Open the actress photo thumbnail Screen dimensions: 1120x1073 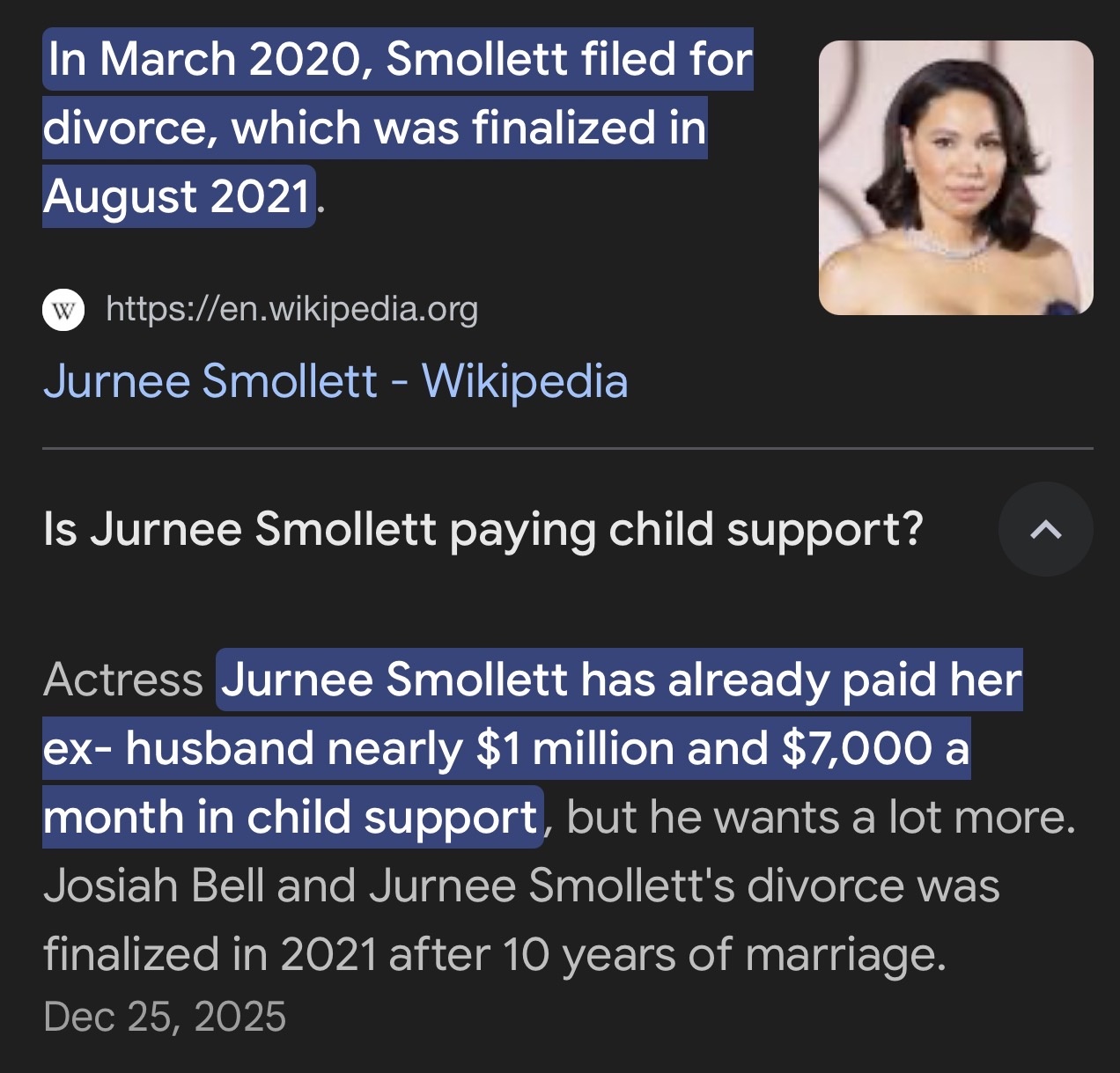(x=955, y=178)
